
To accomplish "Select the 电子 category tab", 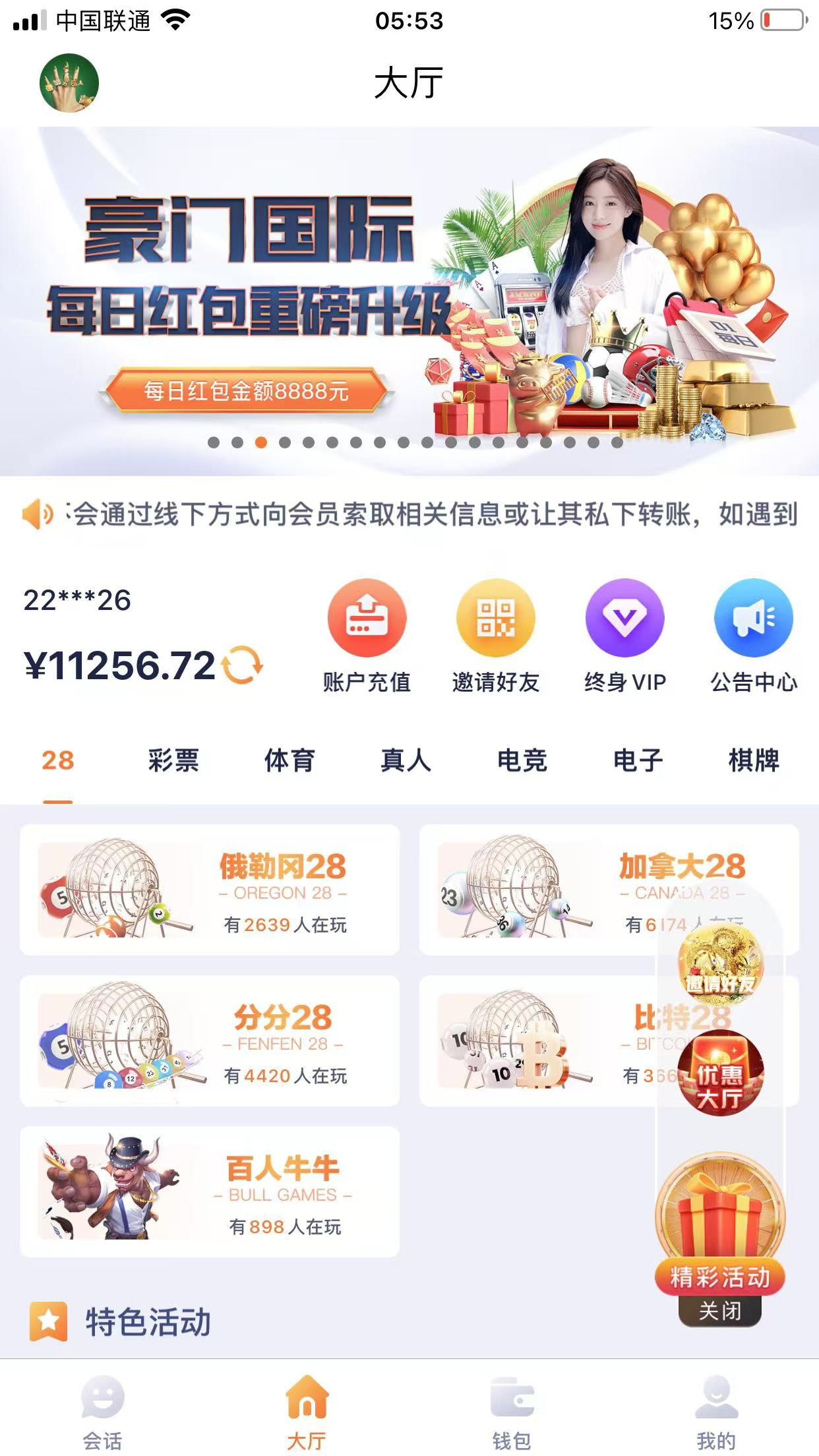I will 638,760.
